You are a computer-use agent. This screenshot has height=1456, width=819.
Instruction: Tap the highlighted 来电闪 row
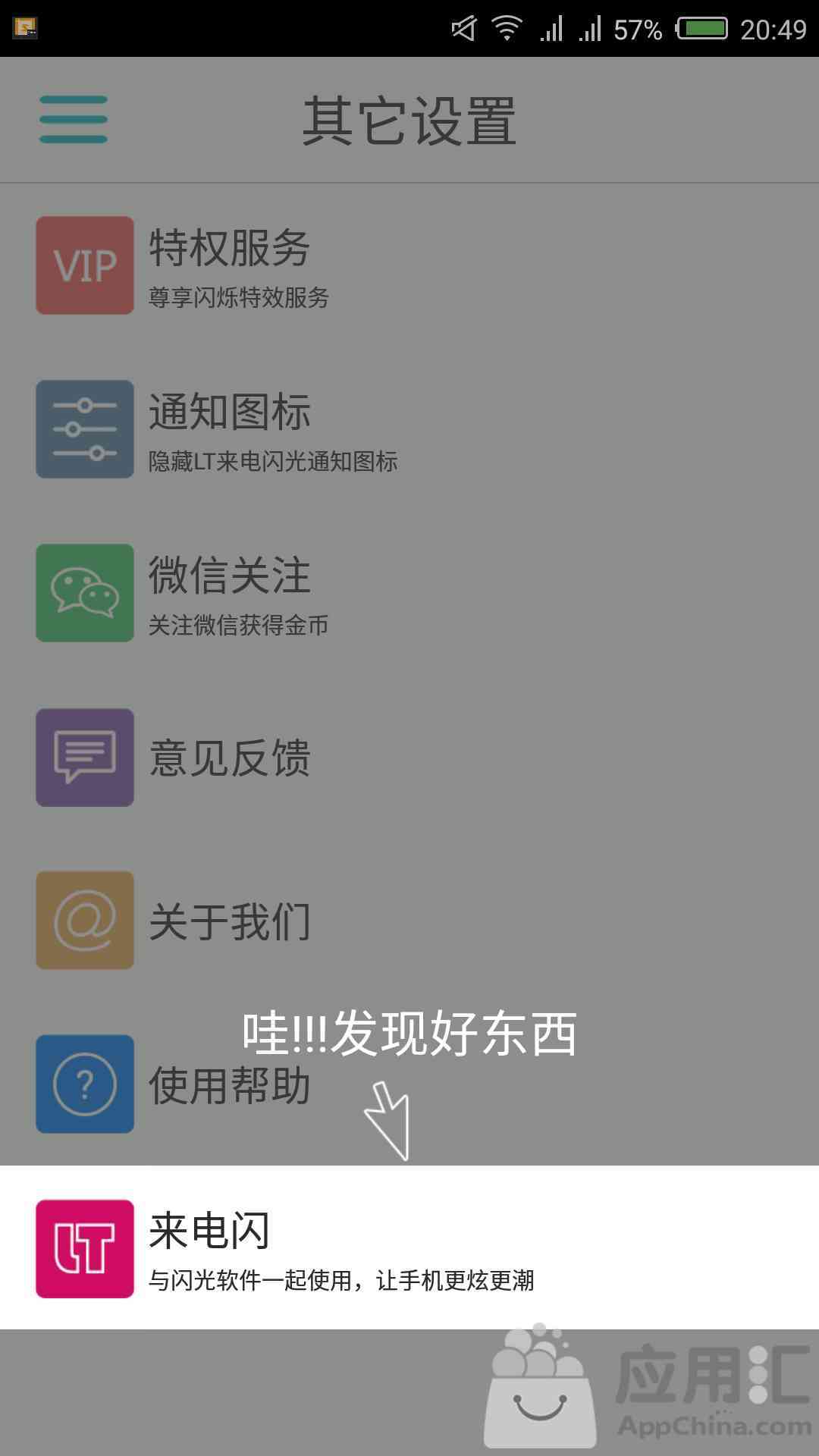tap(409, 1248)
